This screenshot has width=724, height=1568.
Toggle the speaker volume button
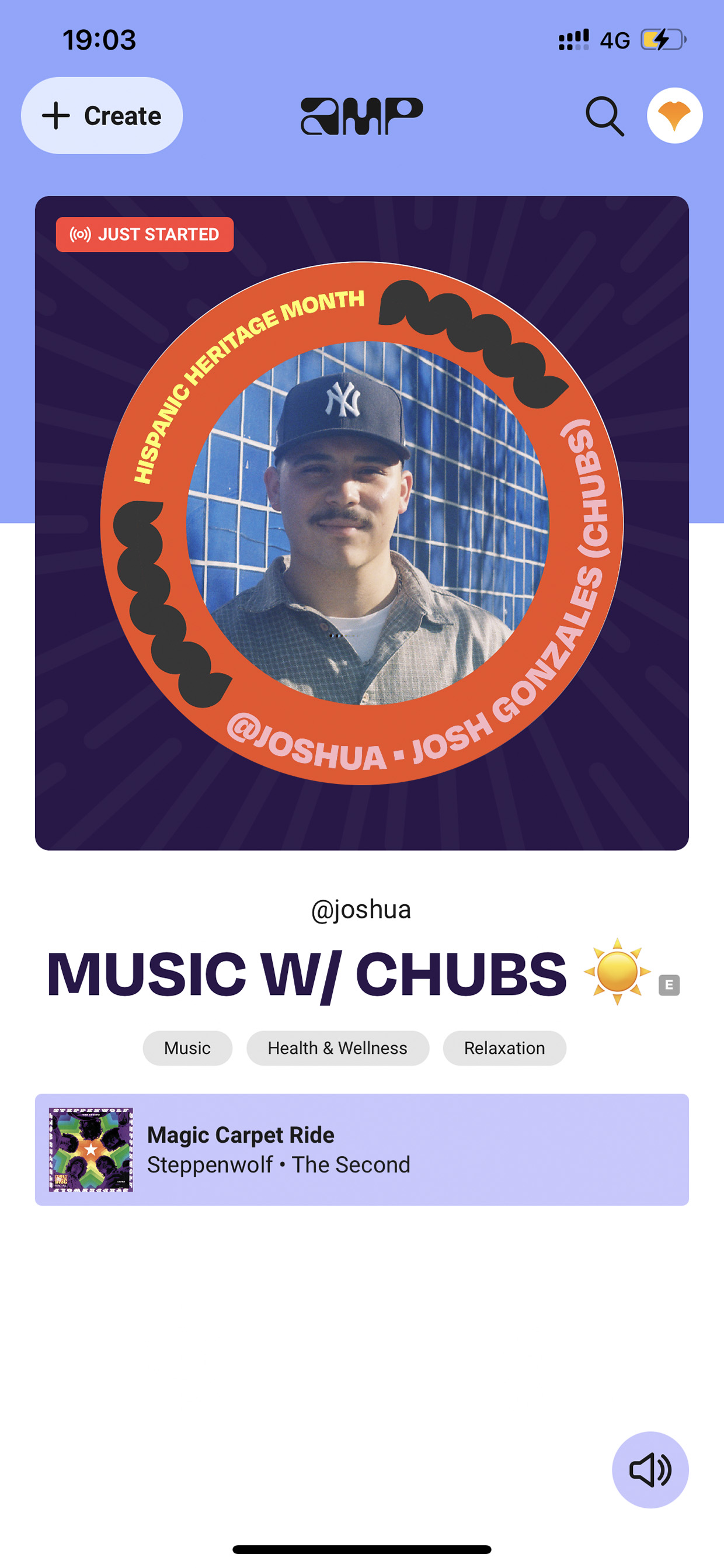pyautogui.click(x=650, y=1470)
